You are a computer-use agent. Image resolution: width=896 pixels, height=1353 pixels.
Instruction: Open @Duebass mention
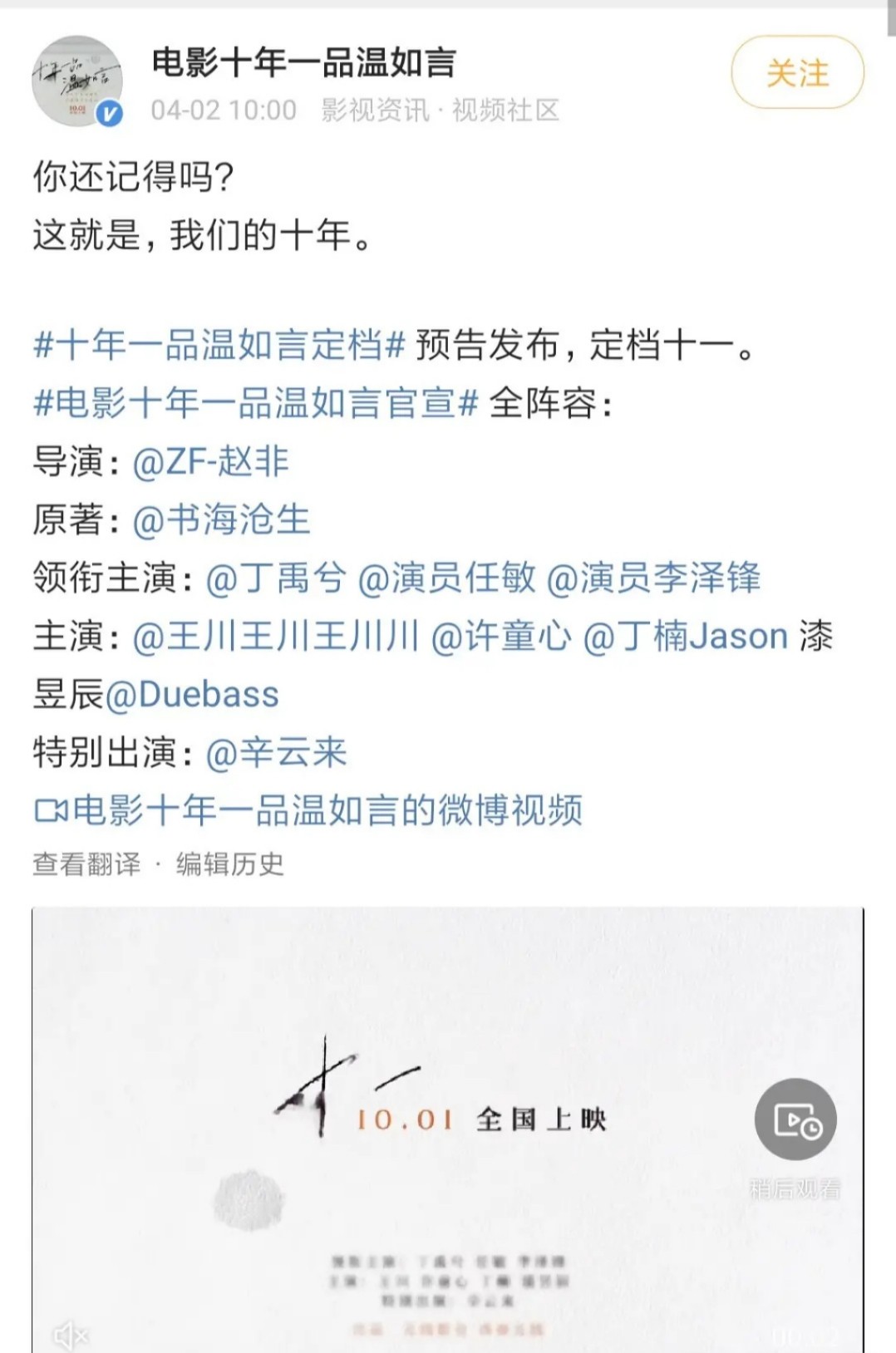click(192, 695)
